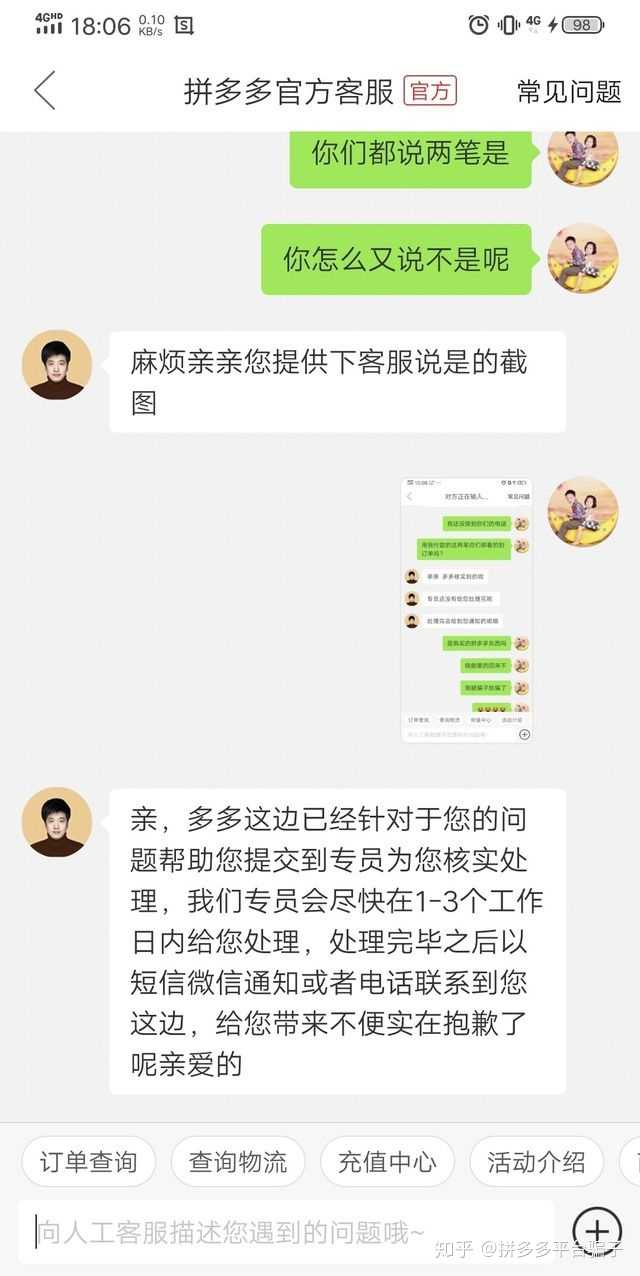Open 充值中心 chip

pyautogui.click(x=387, y=1162)
